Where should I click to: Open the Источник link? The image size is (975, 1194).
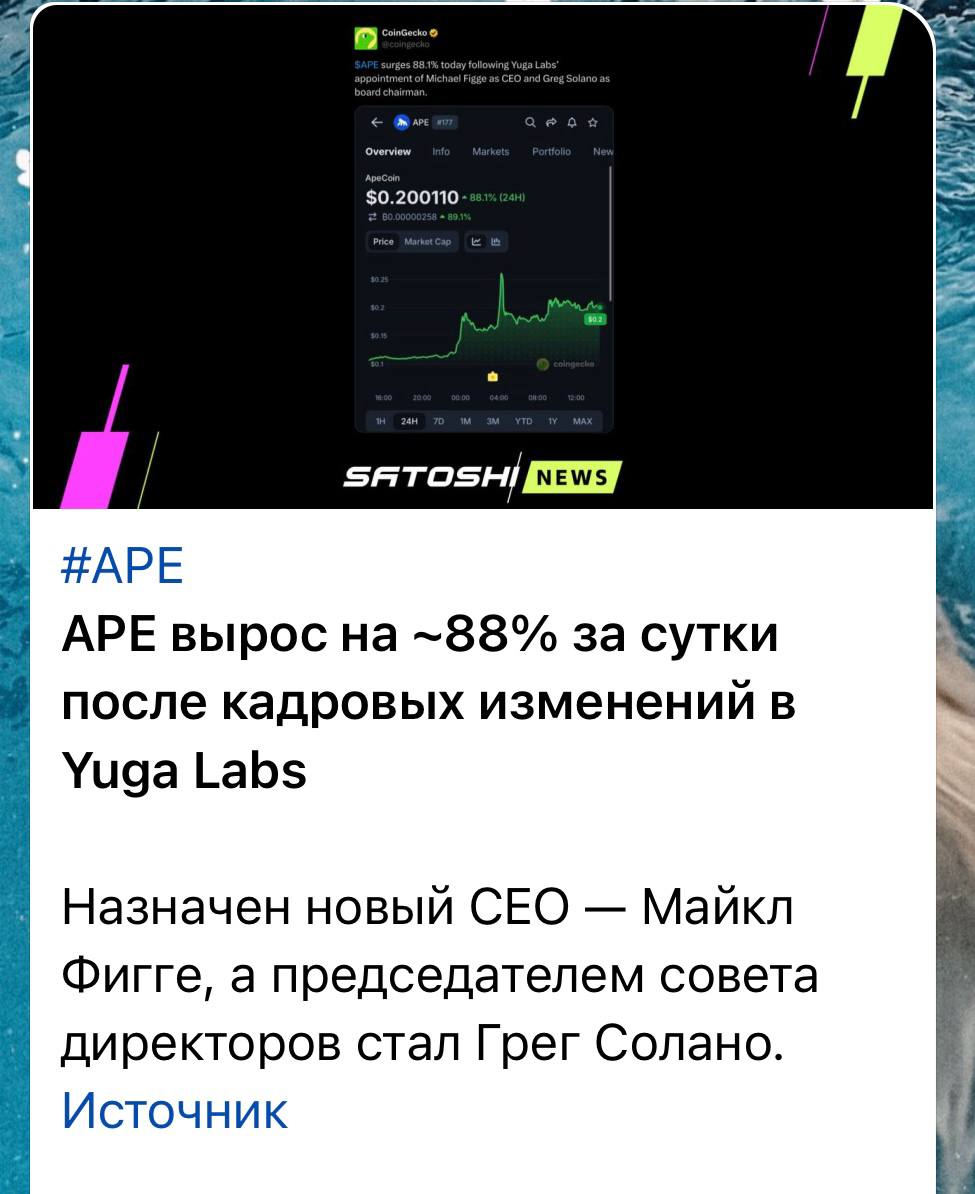pos(175,1110)
